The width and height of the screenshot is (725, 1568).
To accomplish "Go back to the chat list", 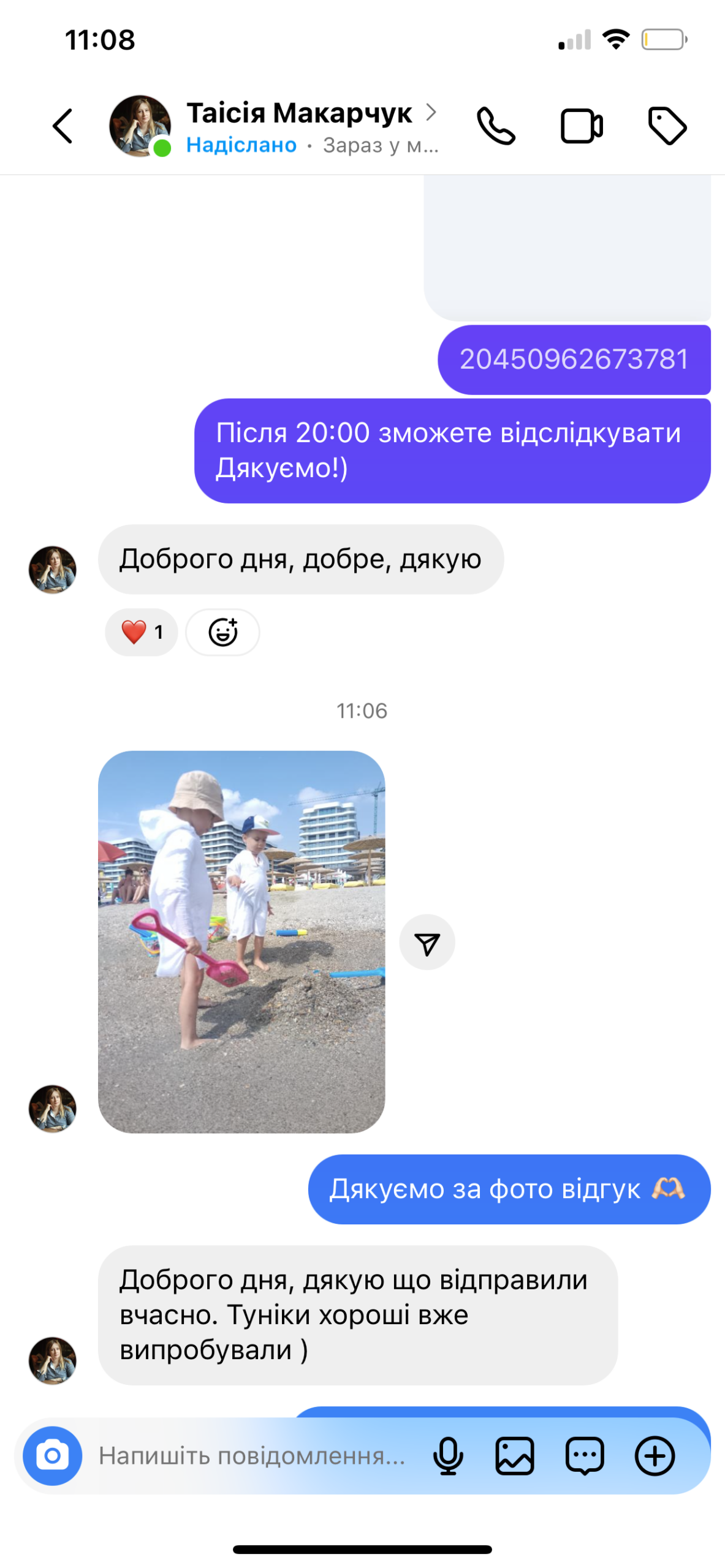I will pos(63,126).
